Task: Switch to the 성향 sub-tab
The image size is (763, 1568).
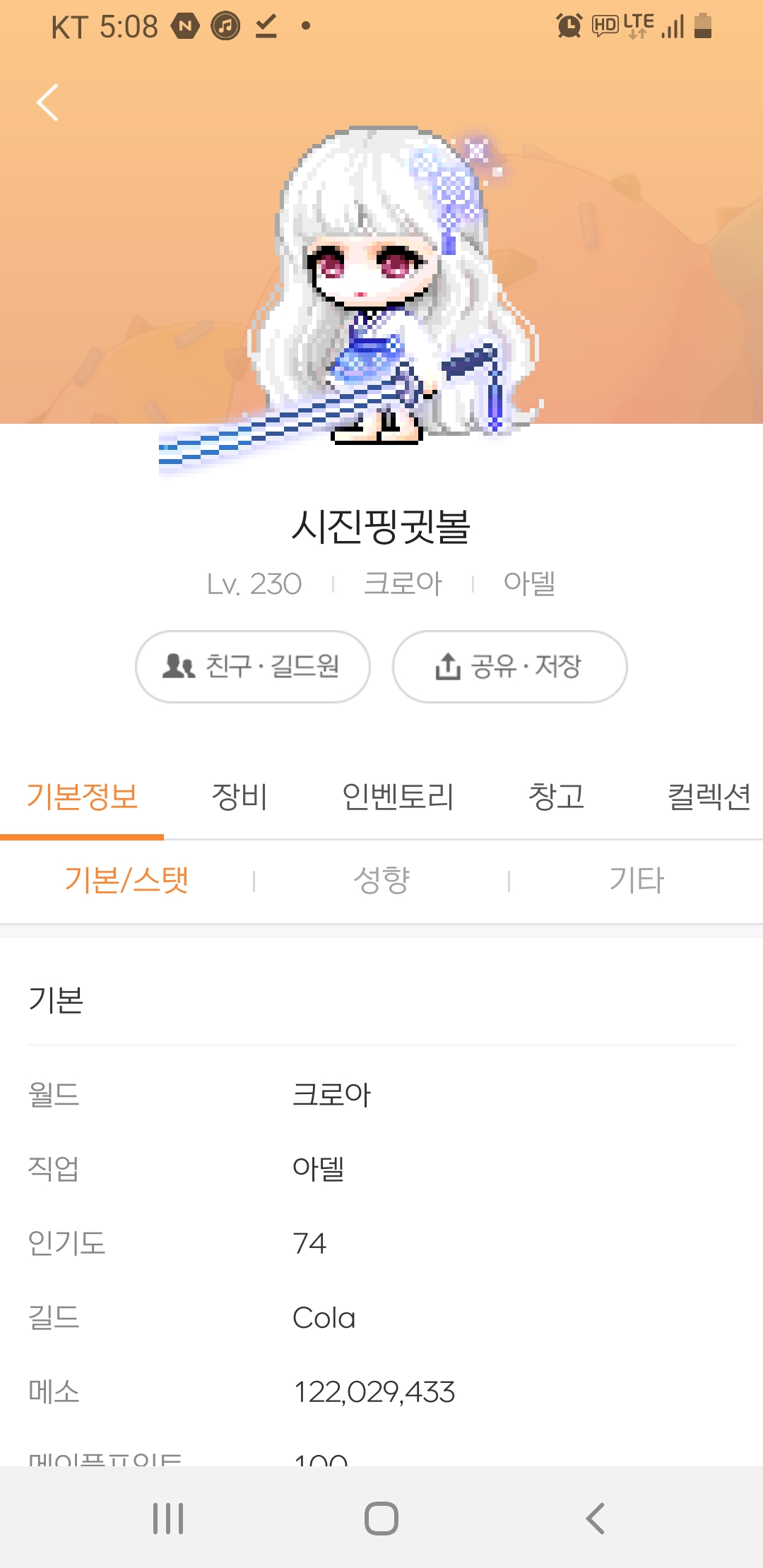Action: tap(381, 880)
